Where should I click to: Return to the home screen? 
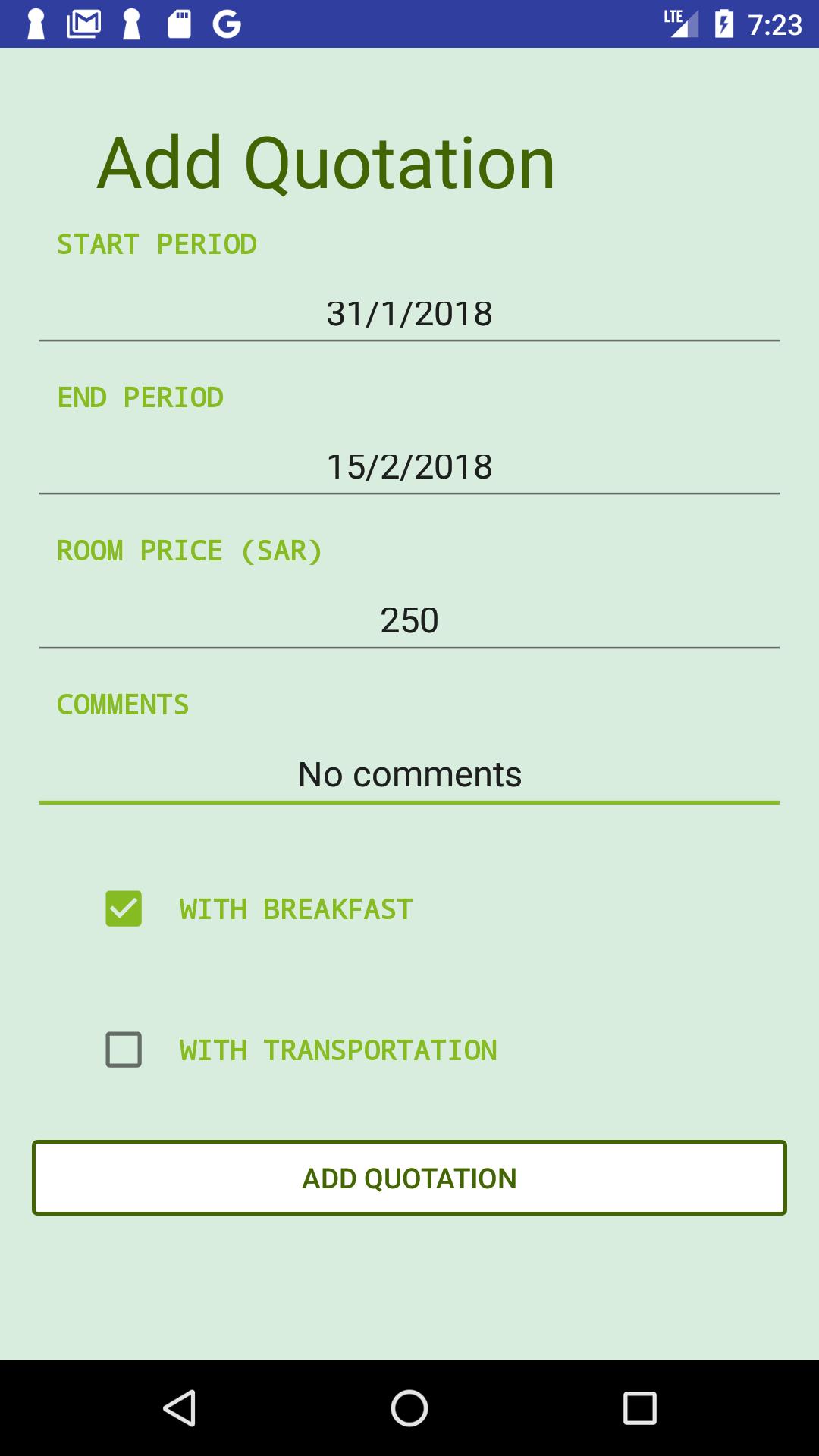[x=409, y=1408]
